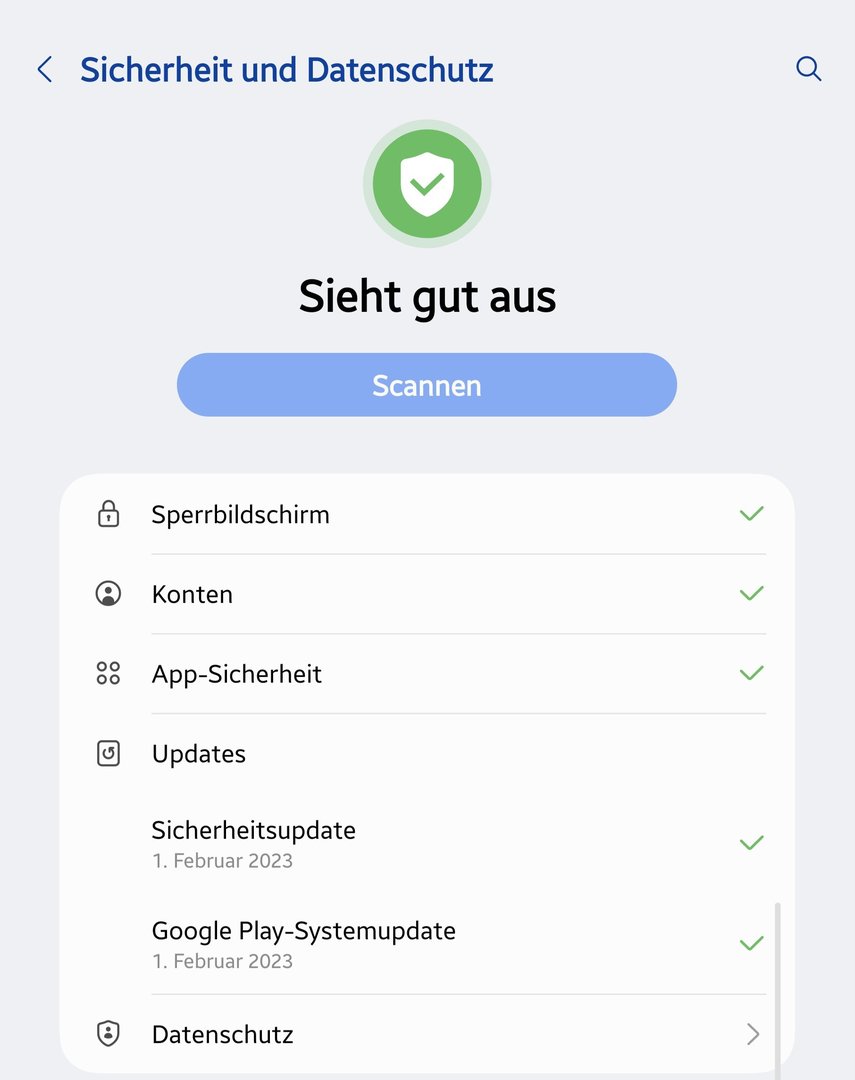The image size is (855, 1080).
Task: Go back from Sicherheit und Datenschutz
Action: point(44,70)
